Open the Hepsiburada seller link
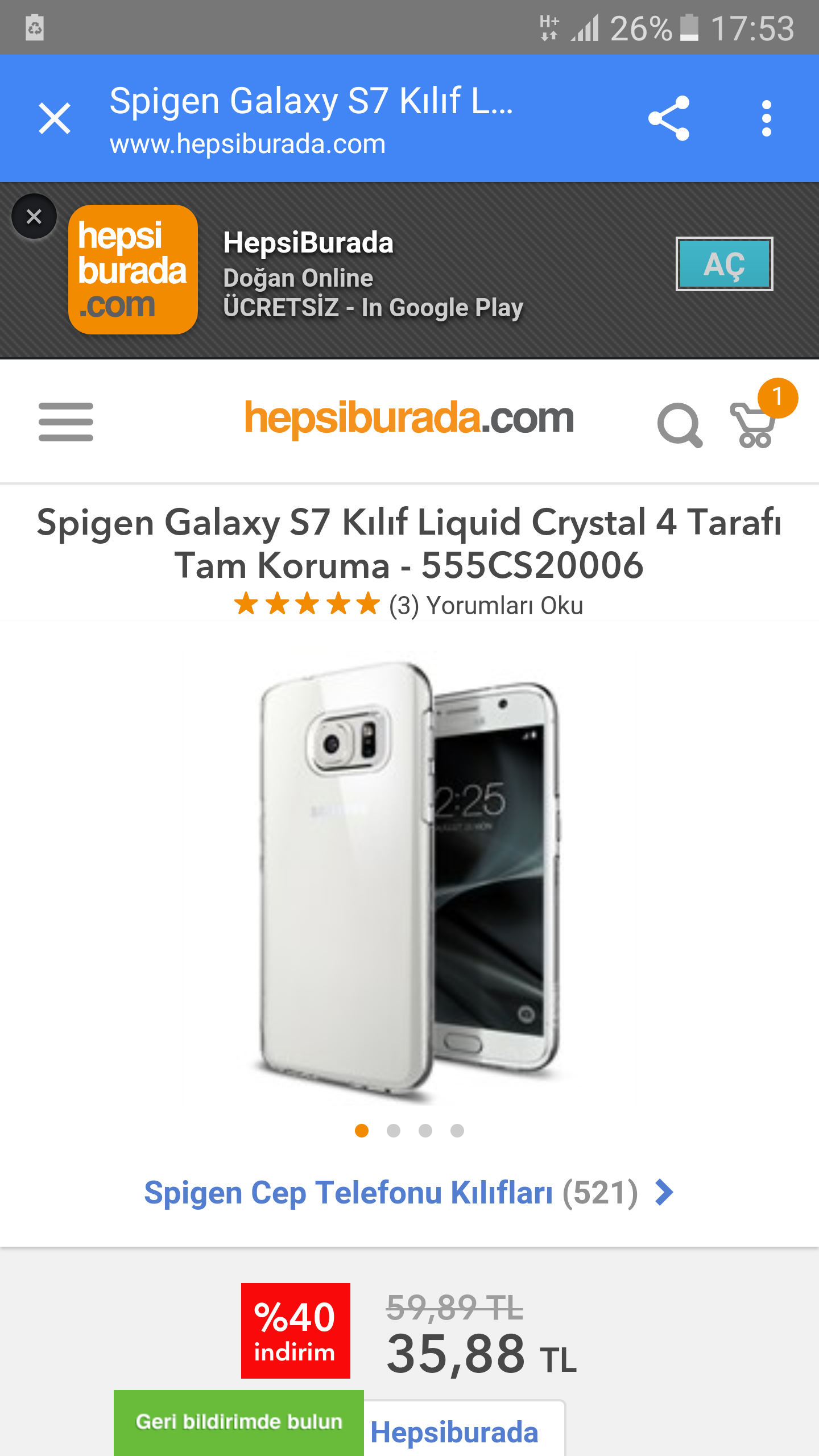Viewport: 819px width, 1456px height. click(454, 1432)
